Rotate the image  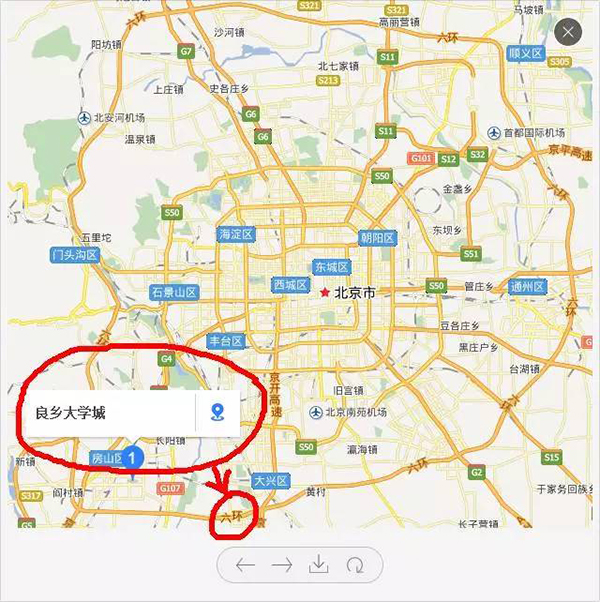click(354, 566)
